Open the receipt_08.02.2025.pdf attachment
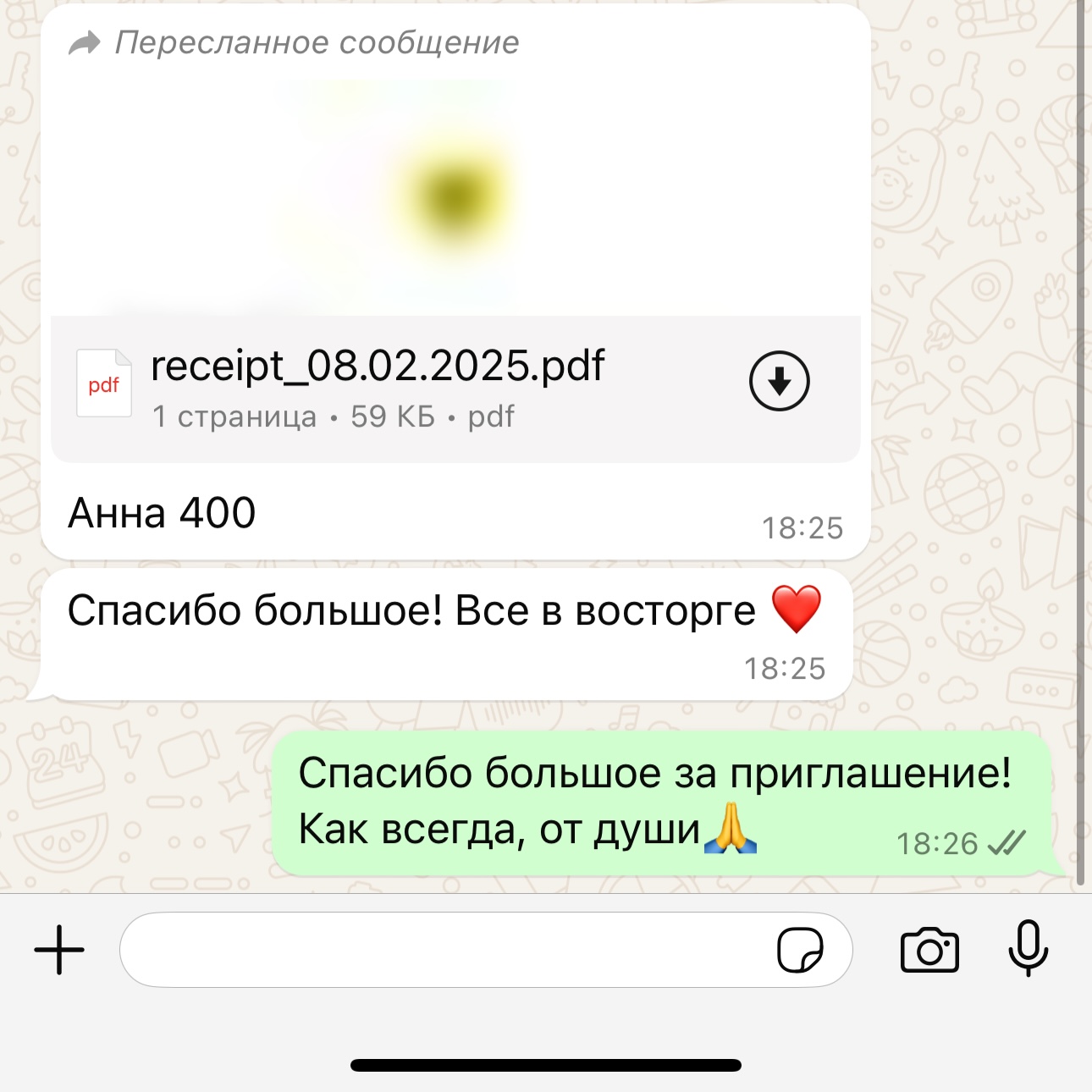This screenshot has height=1092, width=1092. [377, 387]
